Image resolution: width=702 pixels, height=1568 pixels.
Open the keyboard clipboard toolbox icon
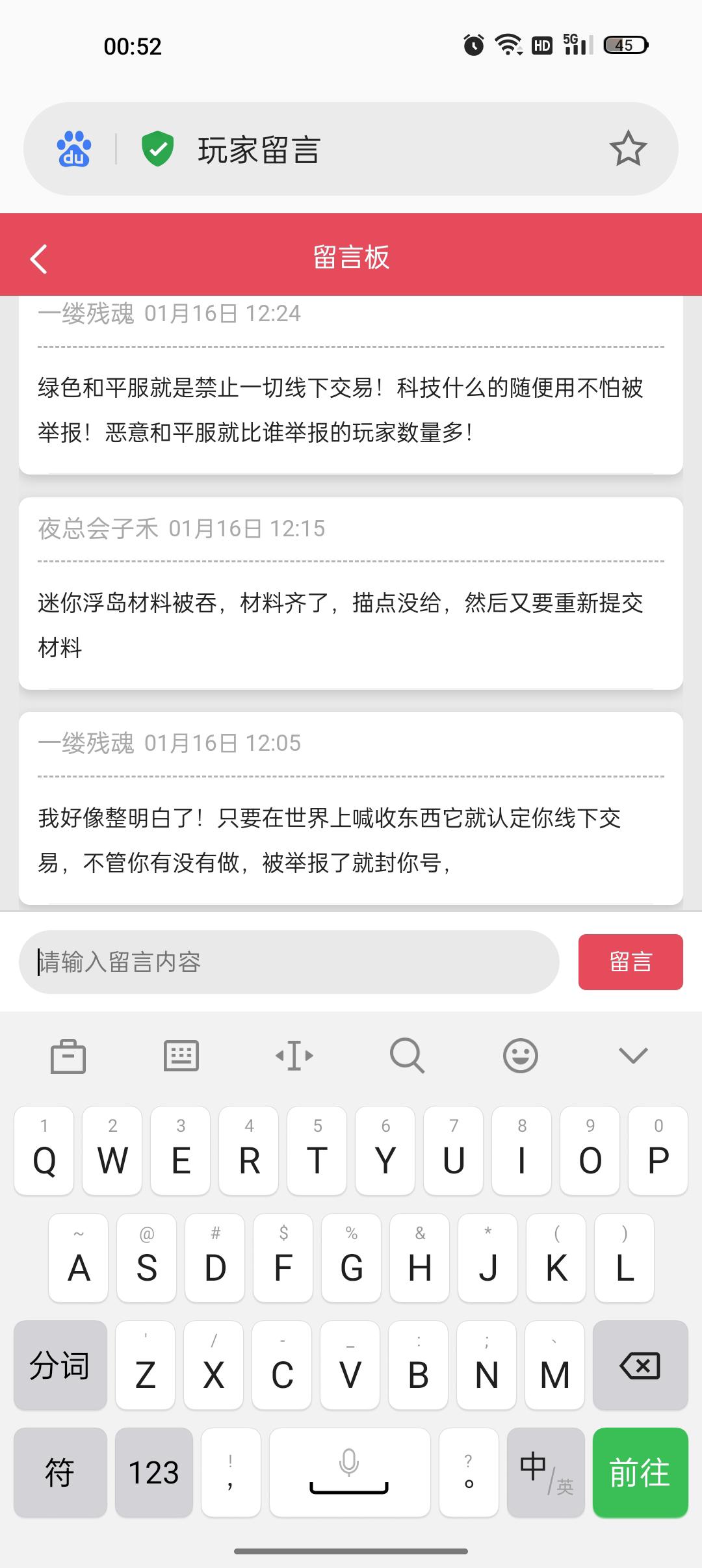pyautogui.click(x=68, y=1056)
